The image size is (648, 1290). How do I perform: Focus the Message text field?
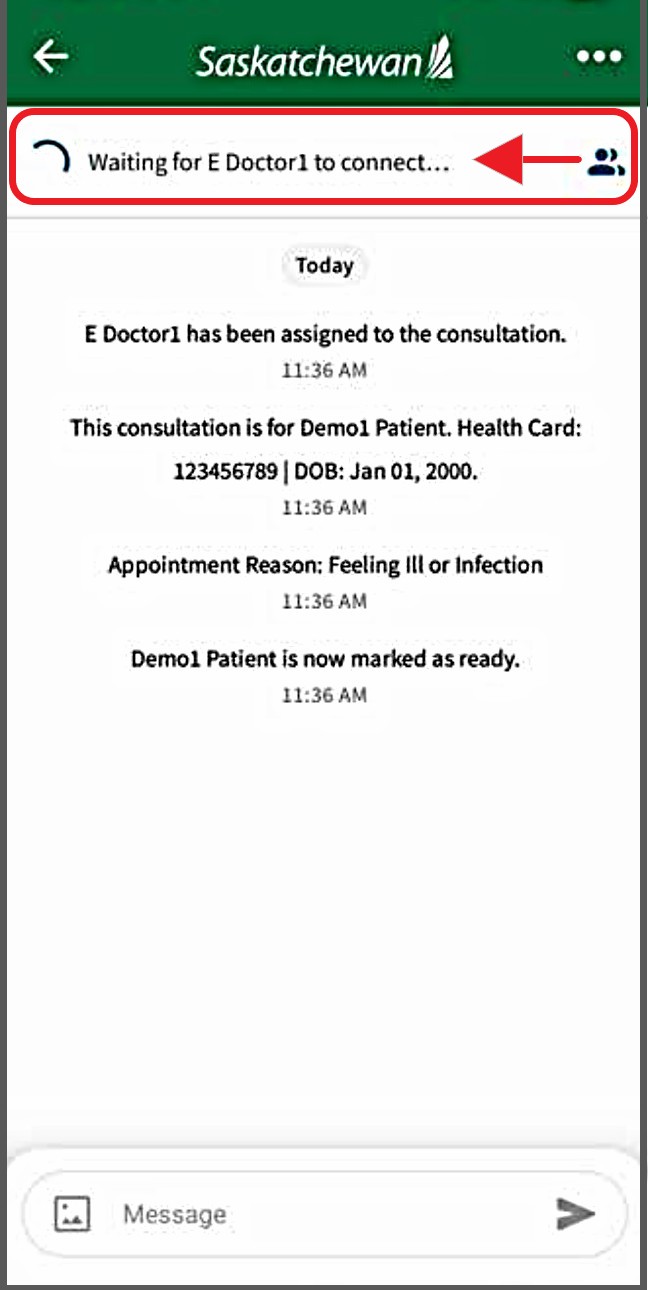tap(320, 1214)
